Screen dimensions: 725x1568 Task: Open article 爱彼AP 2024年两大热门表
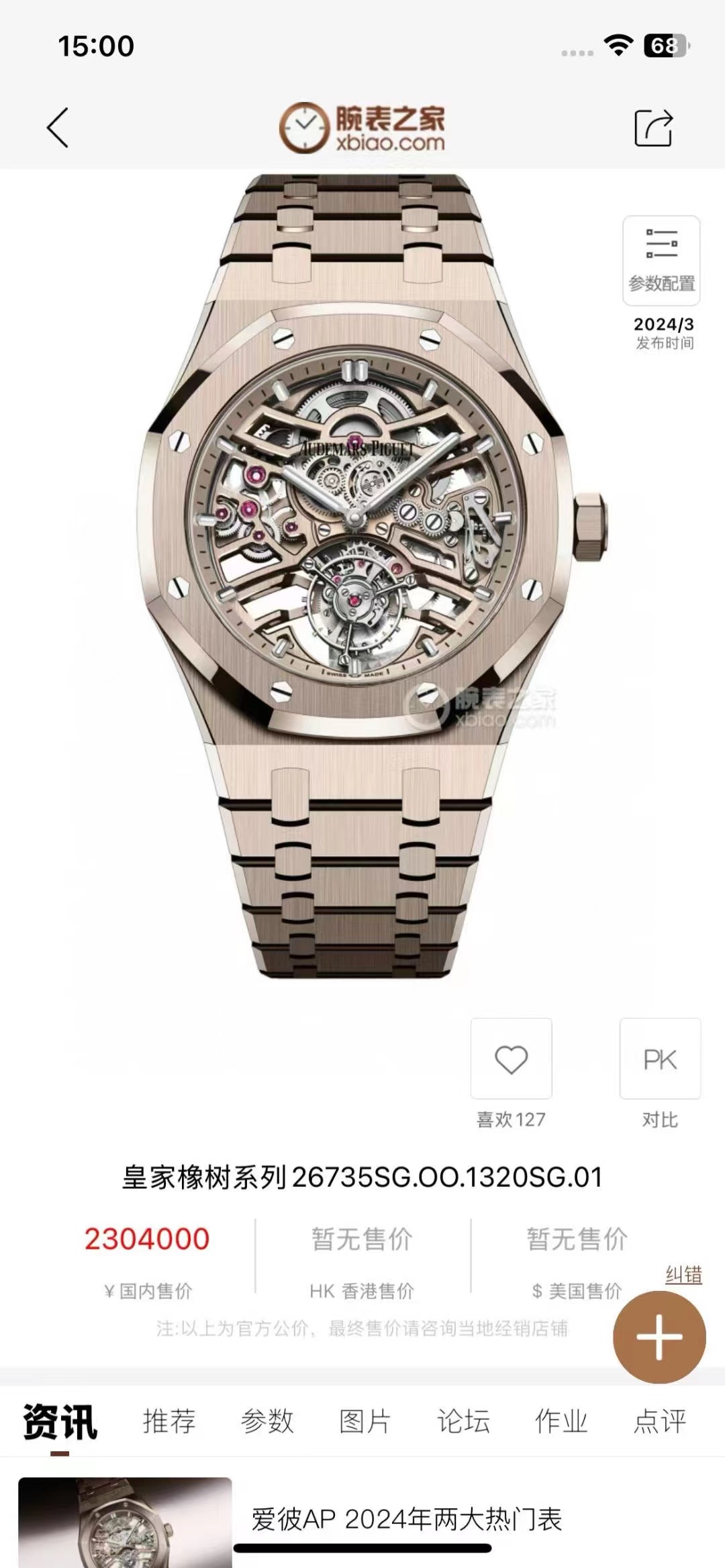406,1520
